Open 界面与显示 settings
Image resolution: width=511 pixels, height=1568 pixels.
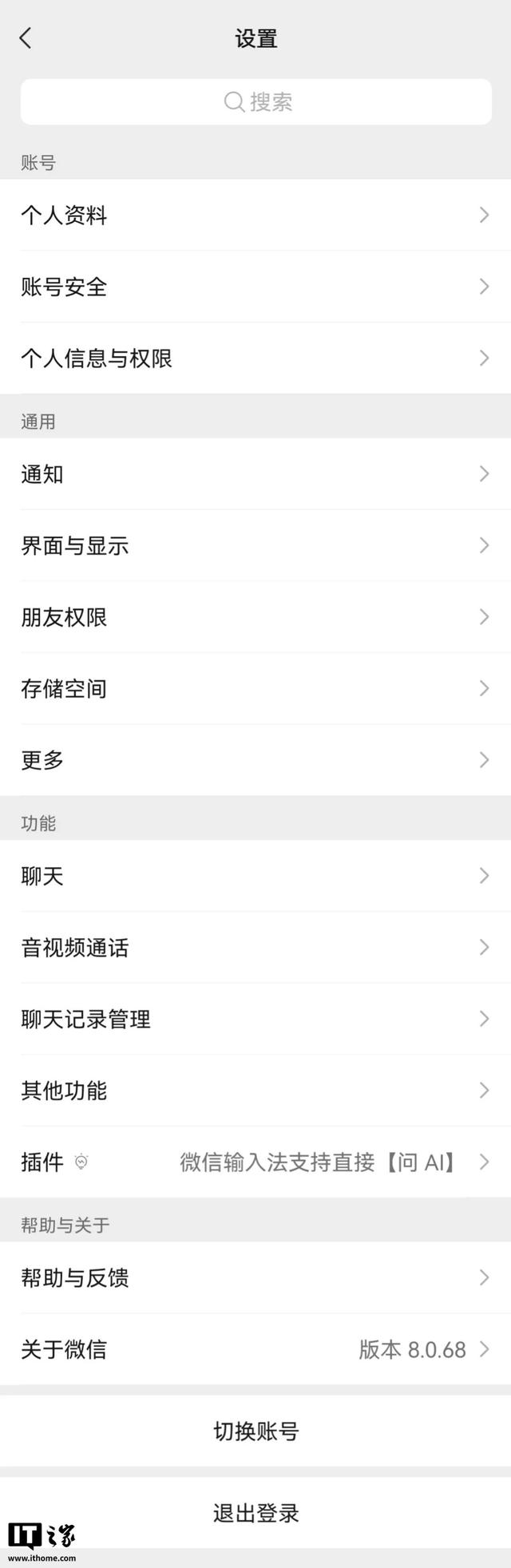(x=255, y=546)
